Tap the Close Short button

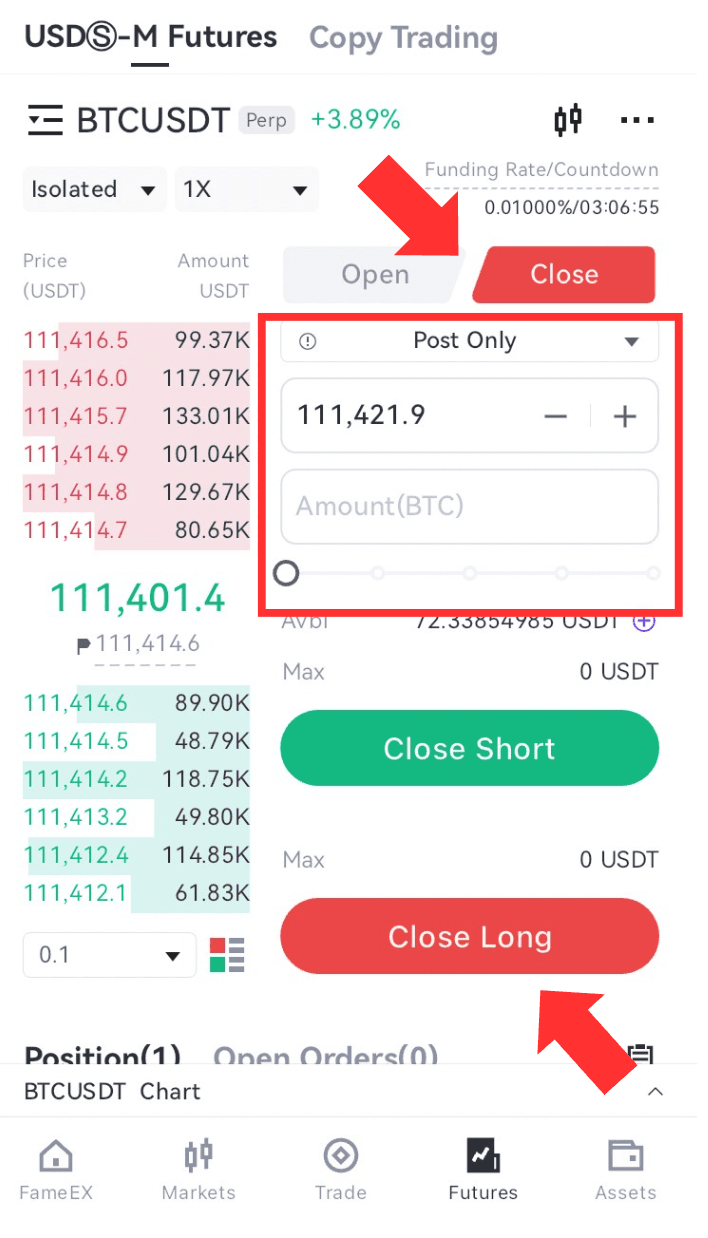[469, 749]
